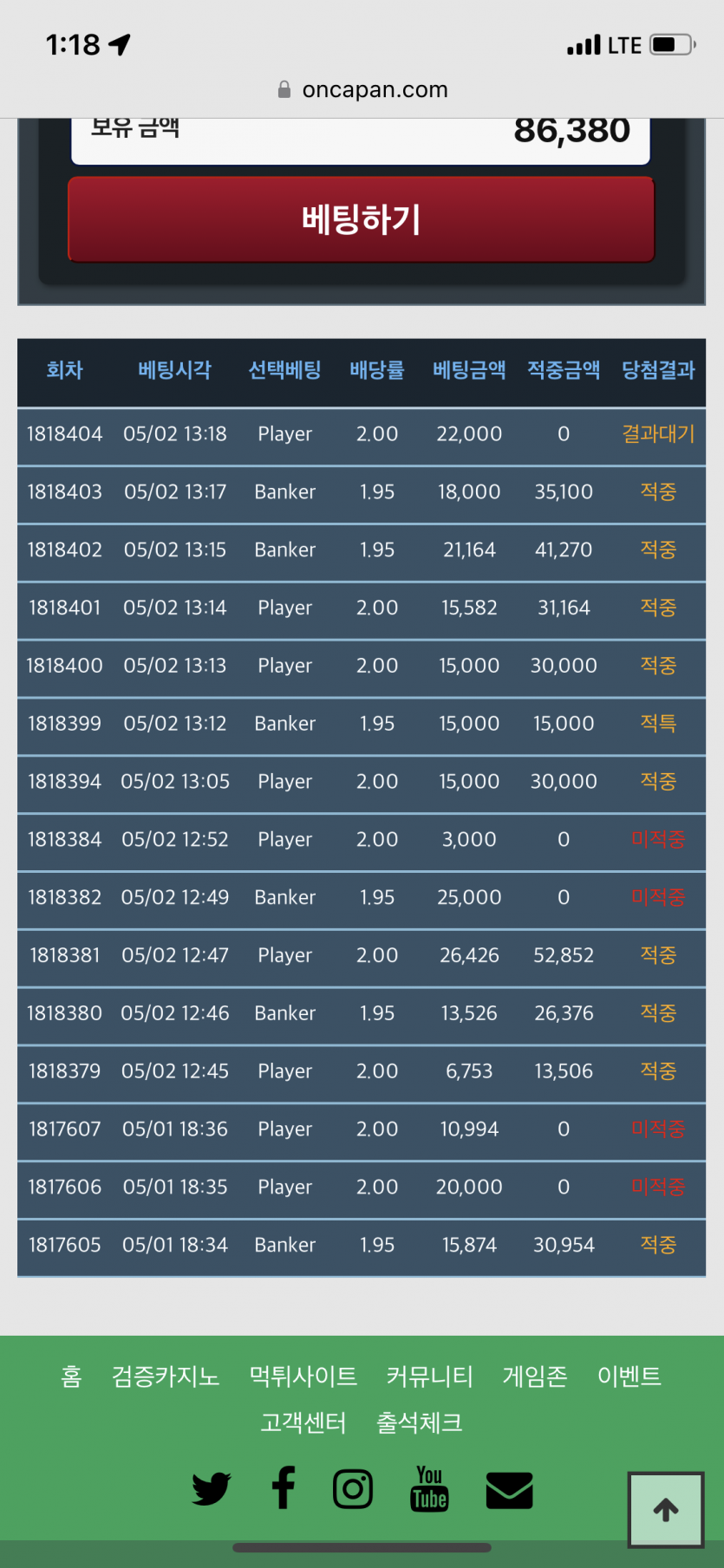Screen dimensions: 724x1568
Task: Open the Instagram icon
Action: pos(353,1489)
